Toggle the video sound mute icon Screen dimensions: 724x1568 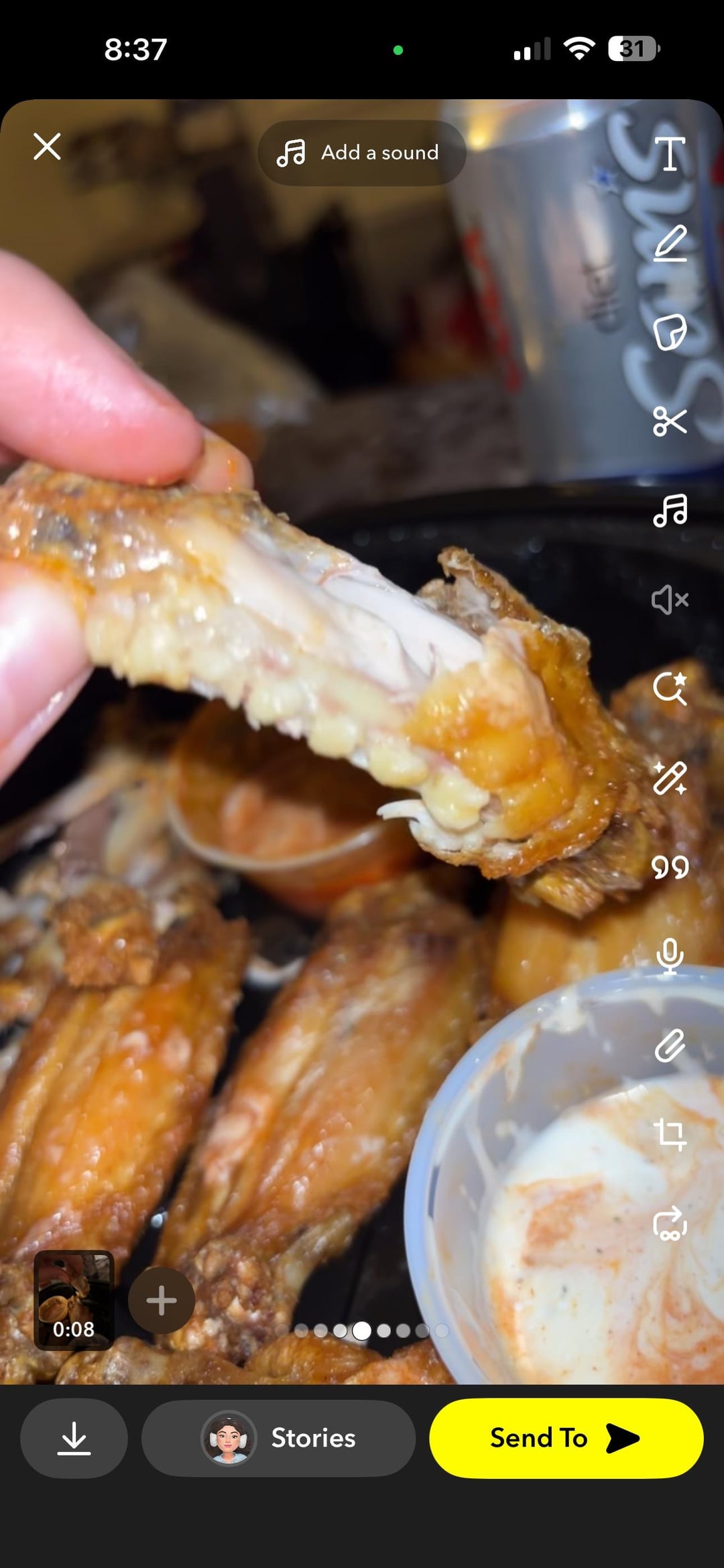point(670,600)
